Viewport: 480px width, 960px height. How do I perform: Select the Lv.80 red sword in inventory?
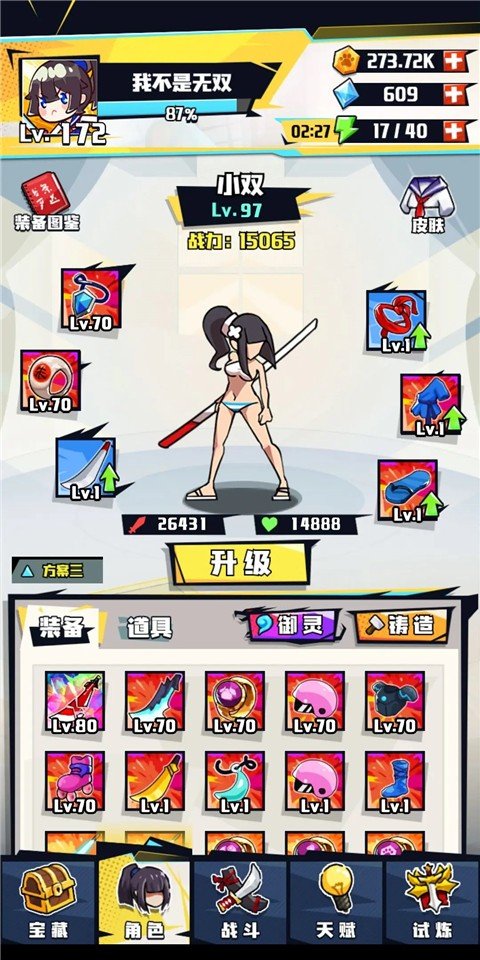(75, 702)
